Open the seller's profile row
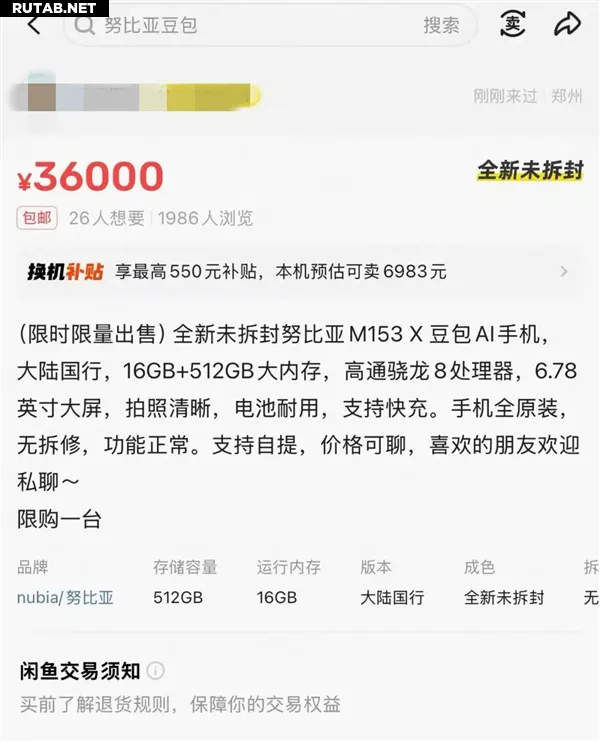 [x=140, y=97]
